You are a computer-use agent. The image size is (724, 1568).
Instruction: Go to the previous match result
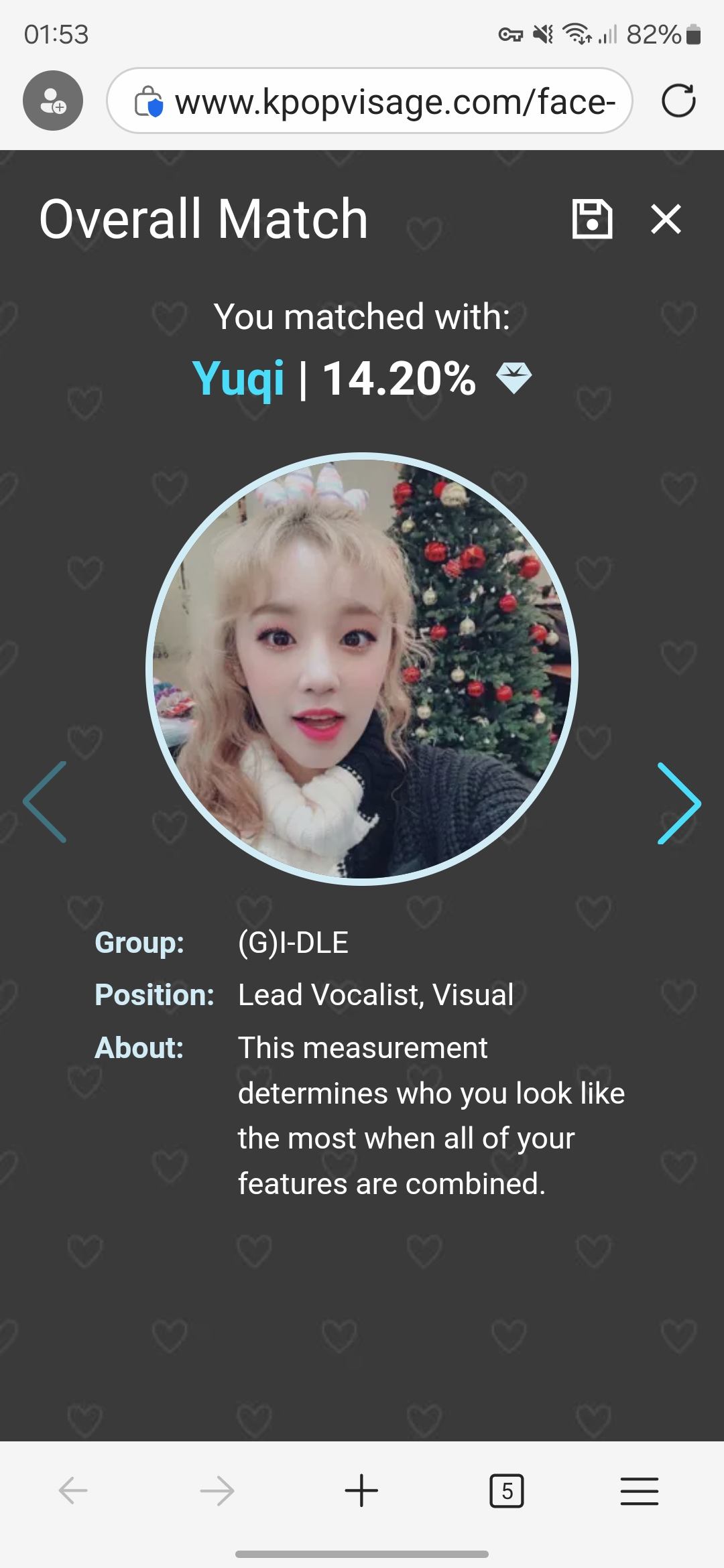[46, 801]
